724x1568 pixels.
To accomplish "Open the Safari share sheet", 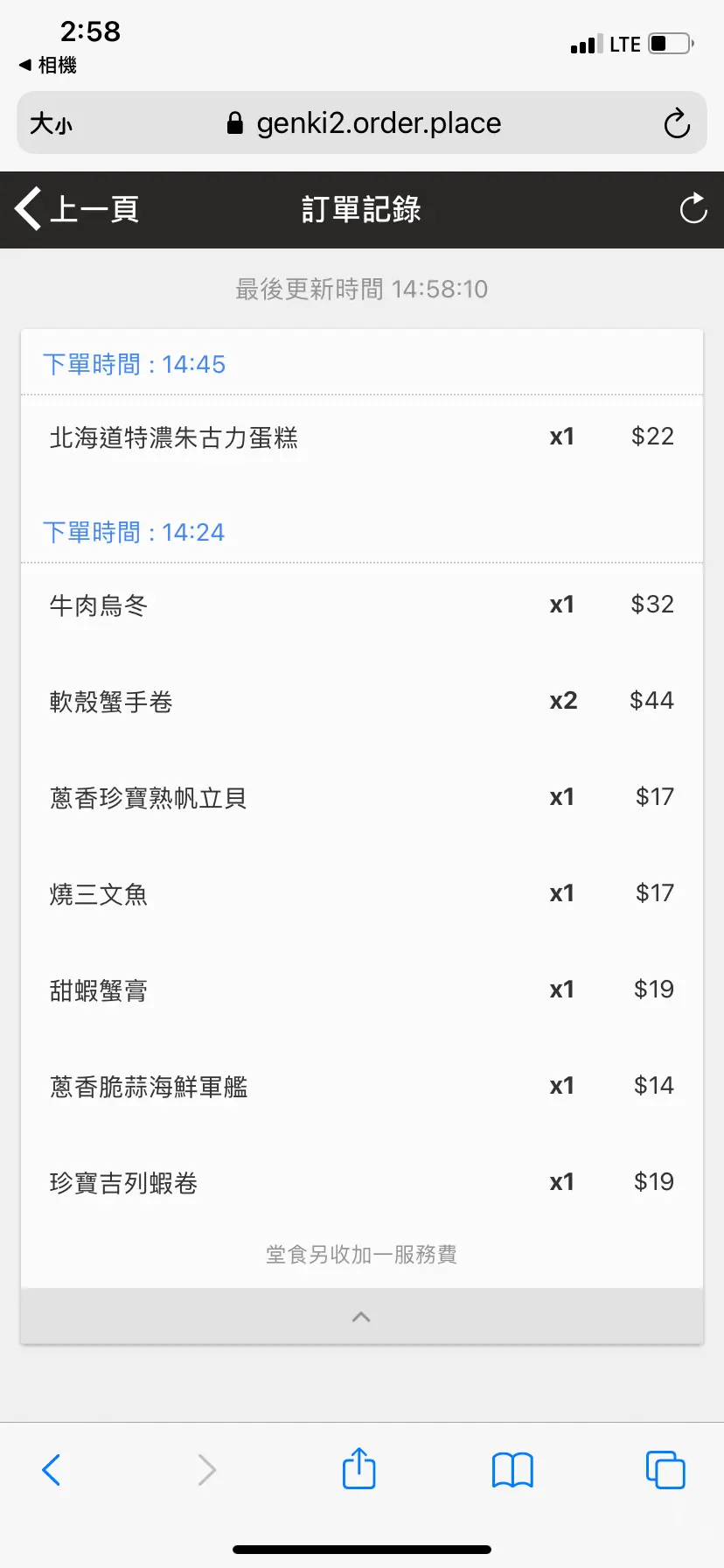I will pos(359,1468).
